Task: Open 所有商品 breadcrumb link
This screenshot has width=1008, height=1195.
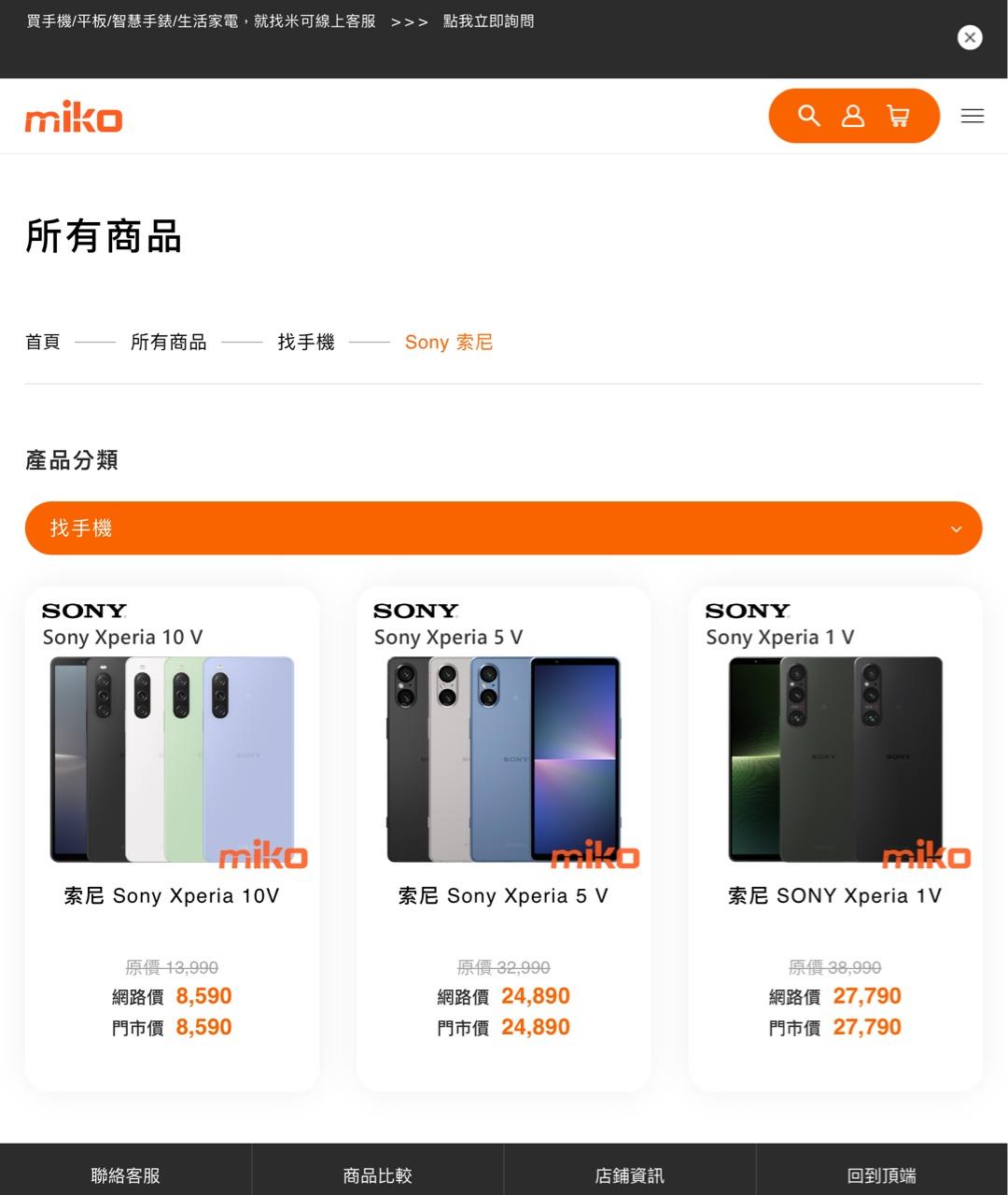Action: click(168, 343)
